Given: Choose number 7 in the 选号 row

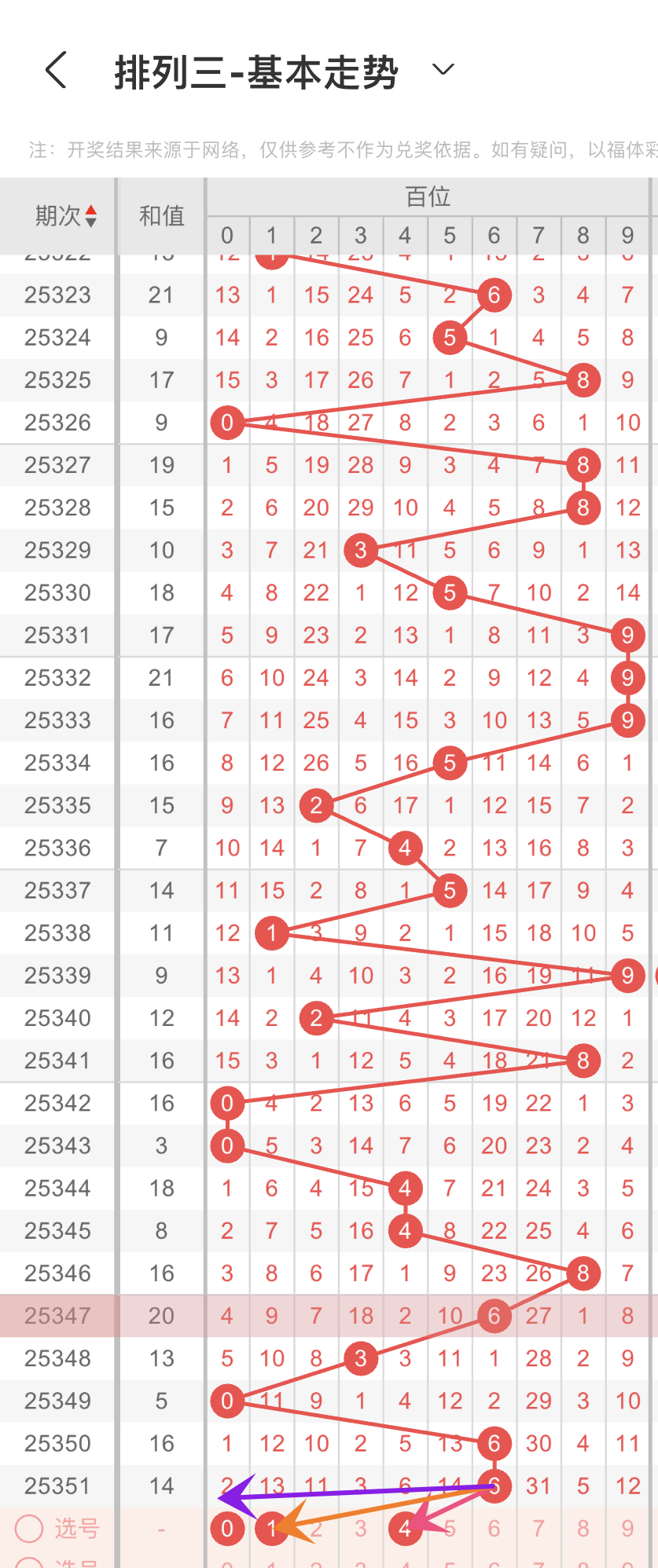Looking at the screenshot, I should click(539, 1529).
